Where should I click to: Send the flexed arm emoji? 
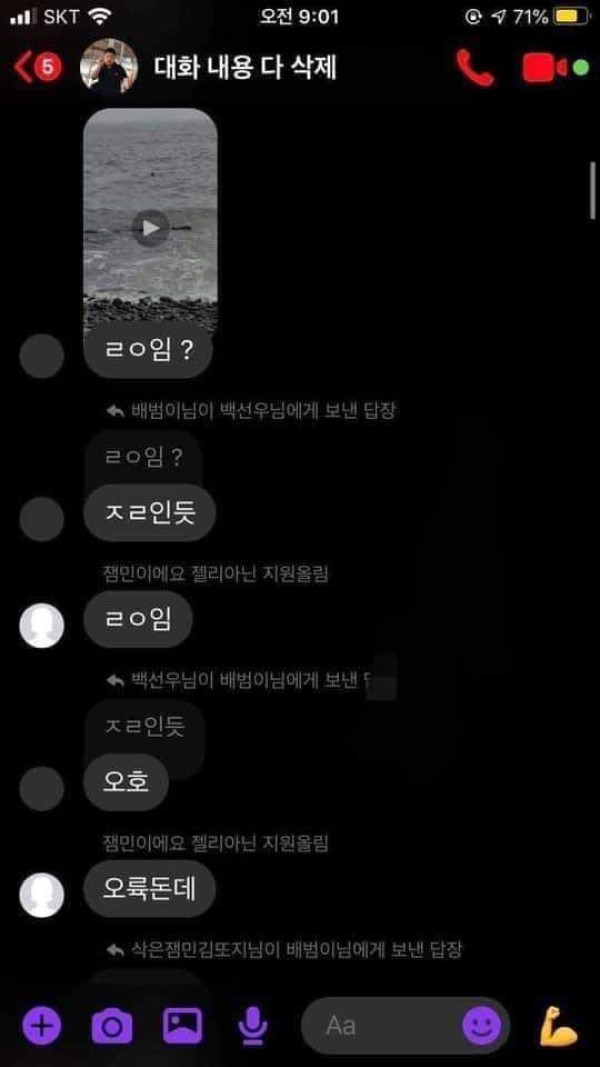558,1025
